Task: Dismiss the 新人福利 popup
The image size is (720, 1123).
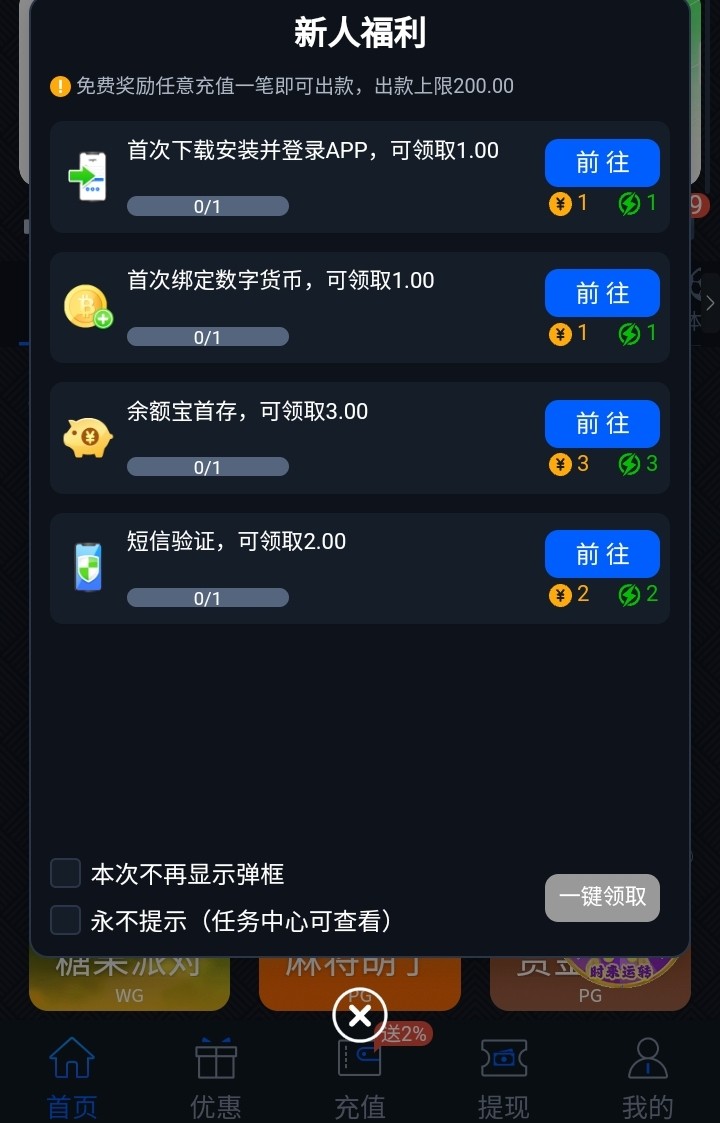Action: (x=359, y=1017)
